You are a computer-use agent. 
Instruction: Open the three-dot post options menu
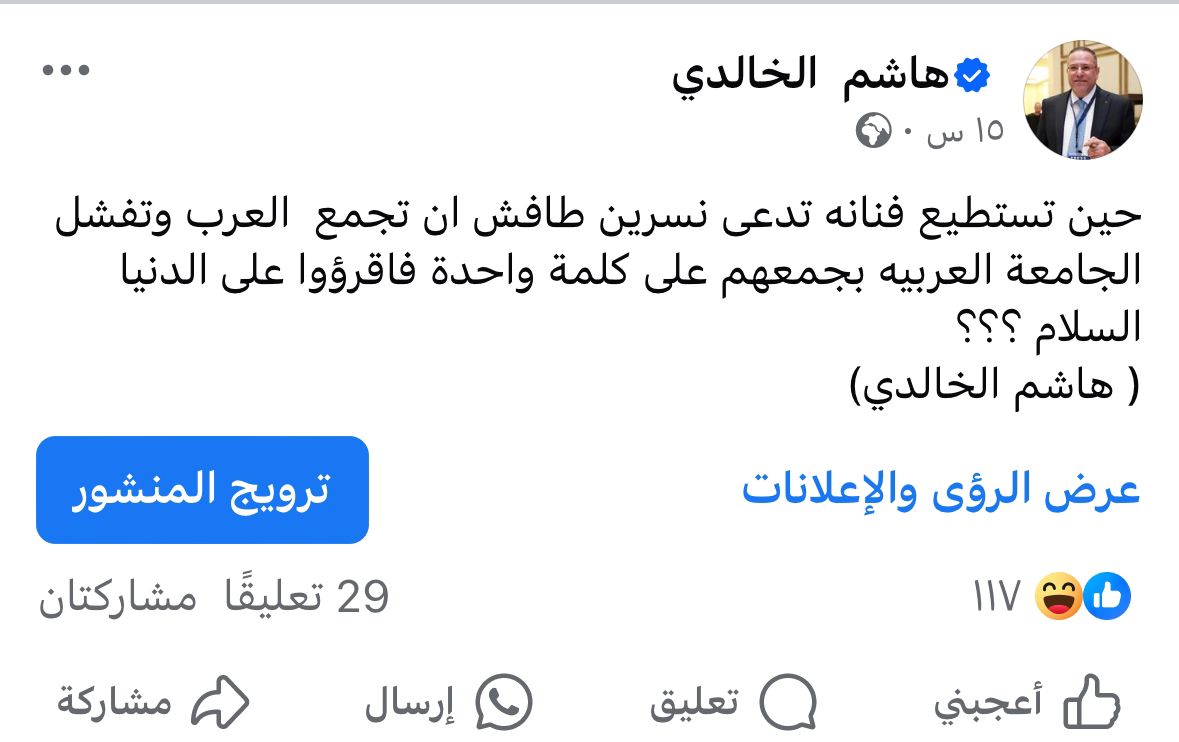coord(66,71)
